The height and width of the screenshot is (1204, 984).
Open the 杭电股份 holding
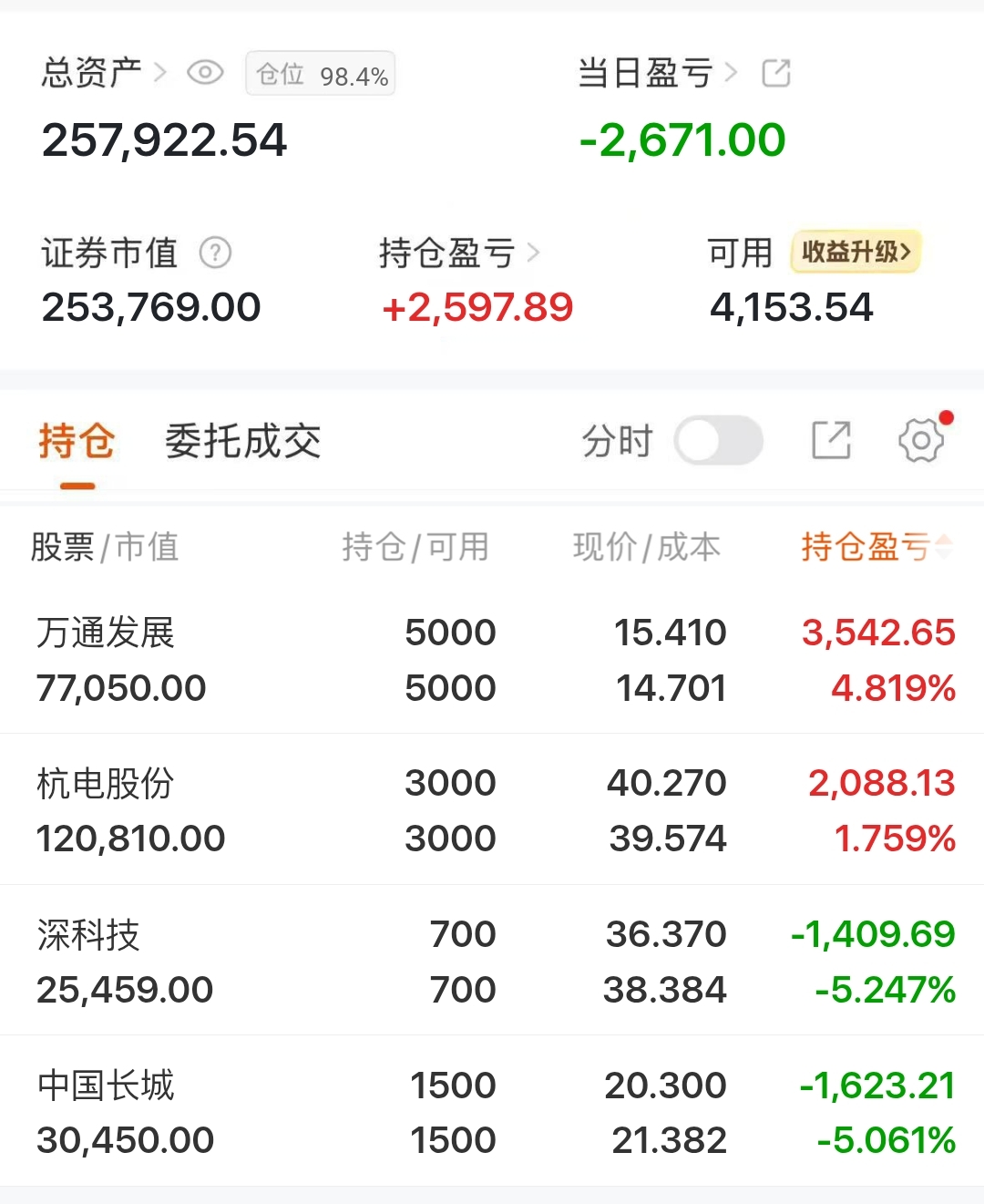click(492, 809)
